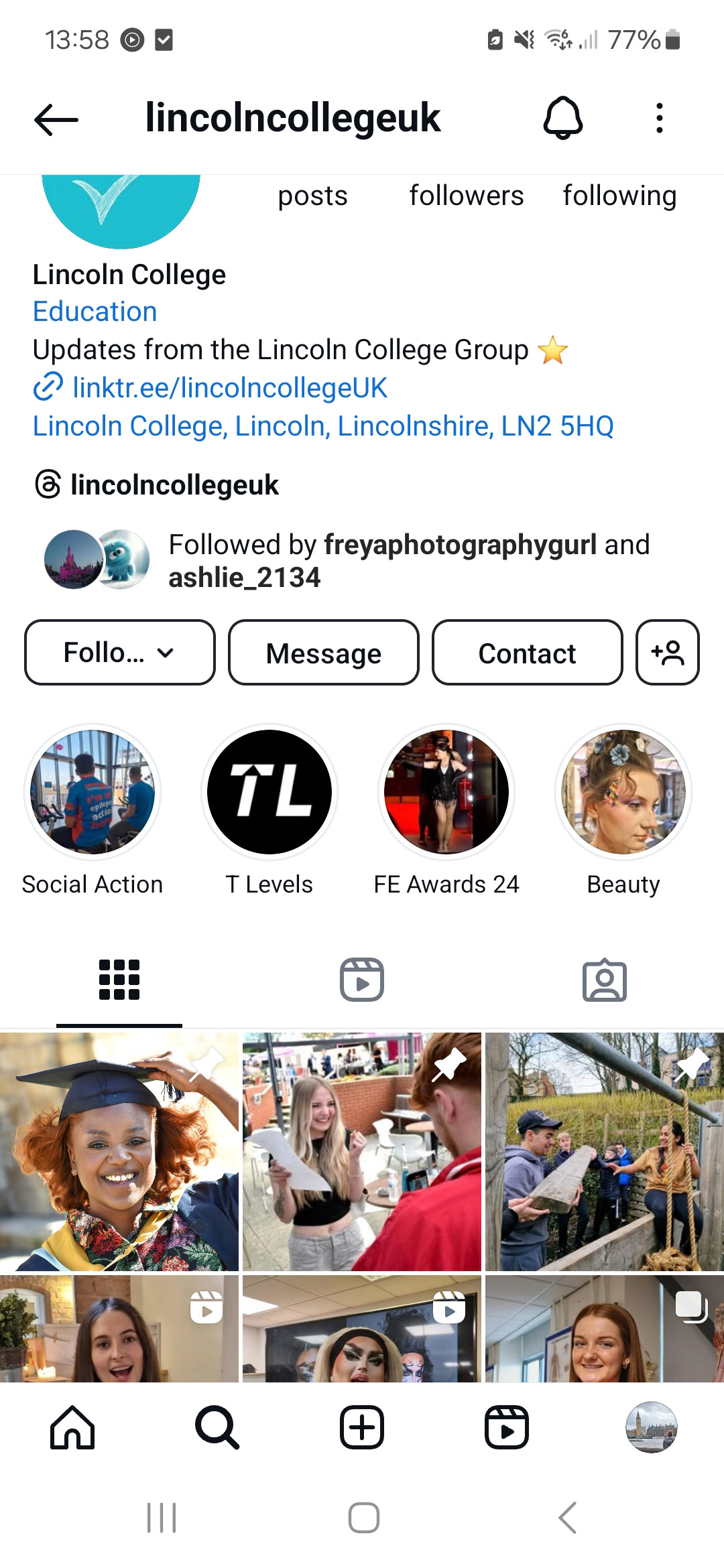This screenshot has height=1568, width=724.
Task: Tap the Contact button
Action: pyautogui.click(x=528, y=653)
